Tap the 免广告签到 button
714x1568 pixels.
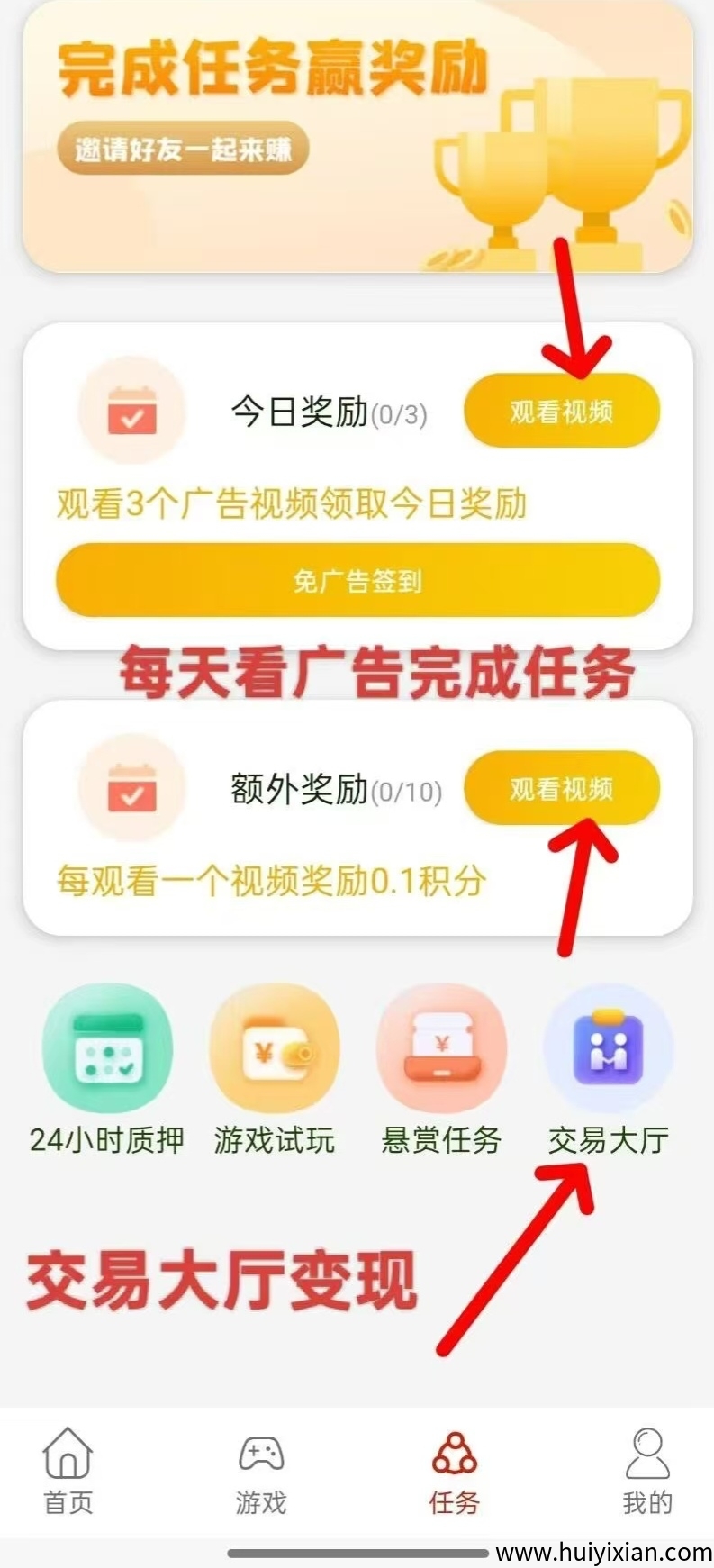(357, 581)
